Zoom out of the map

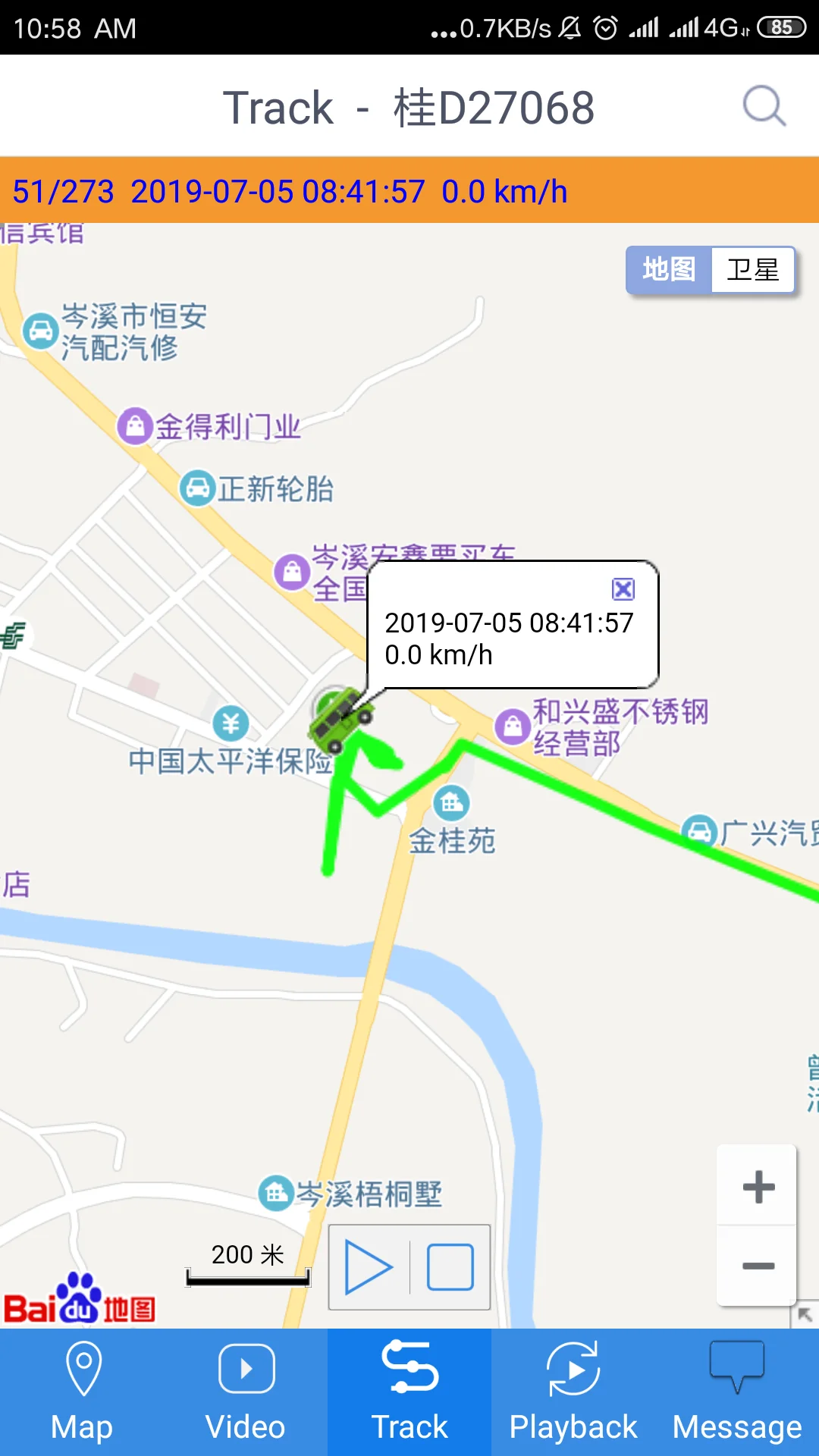758,1266
